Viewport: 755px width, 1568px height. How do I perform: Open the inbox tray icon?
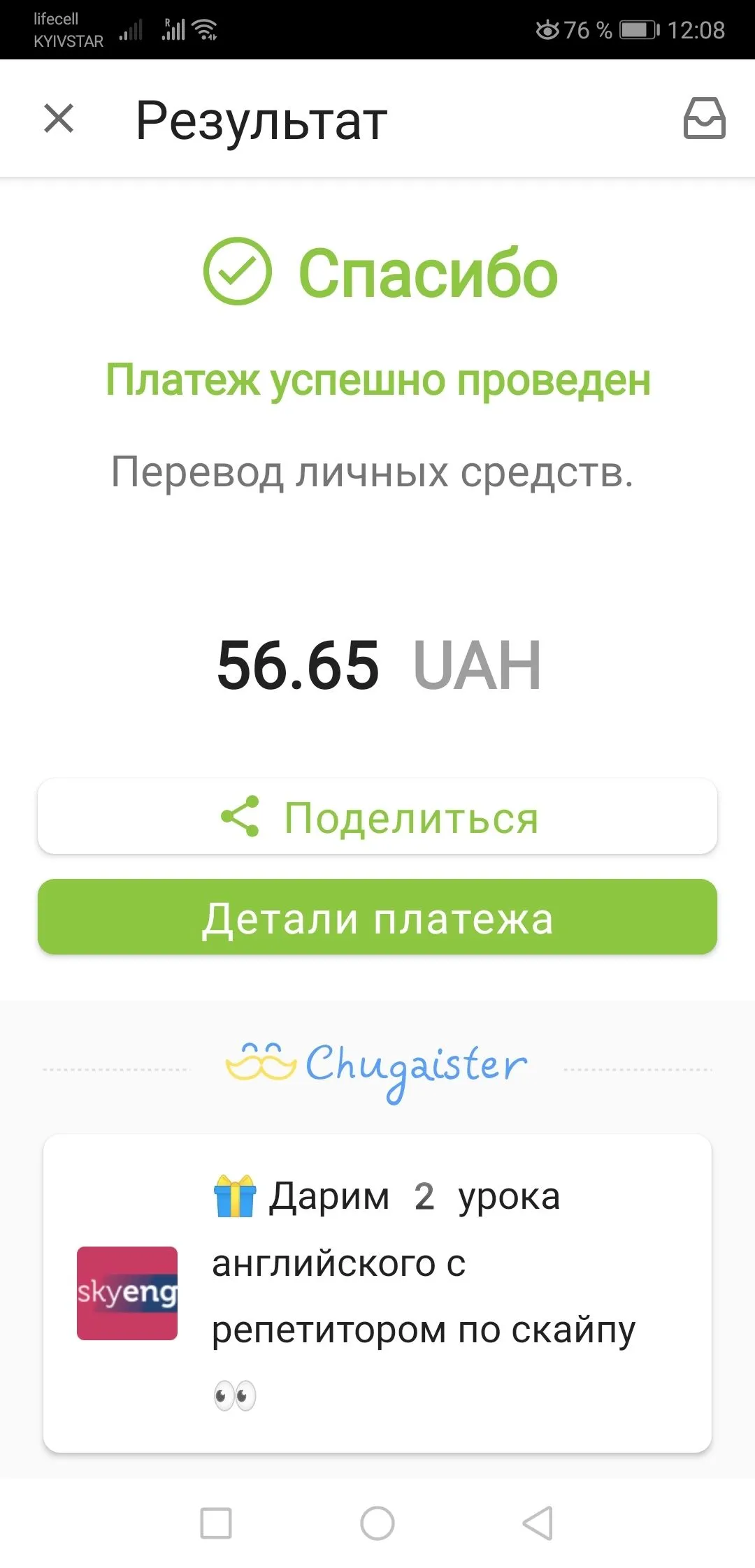pos(704,118)
